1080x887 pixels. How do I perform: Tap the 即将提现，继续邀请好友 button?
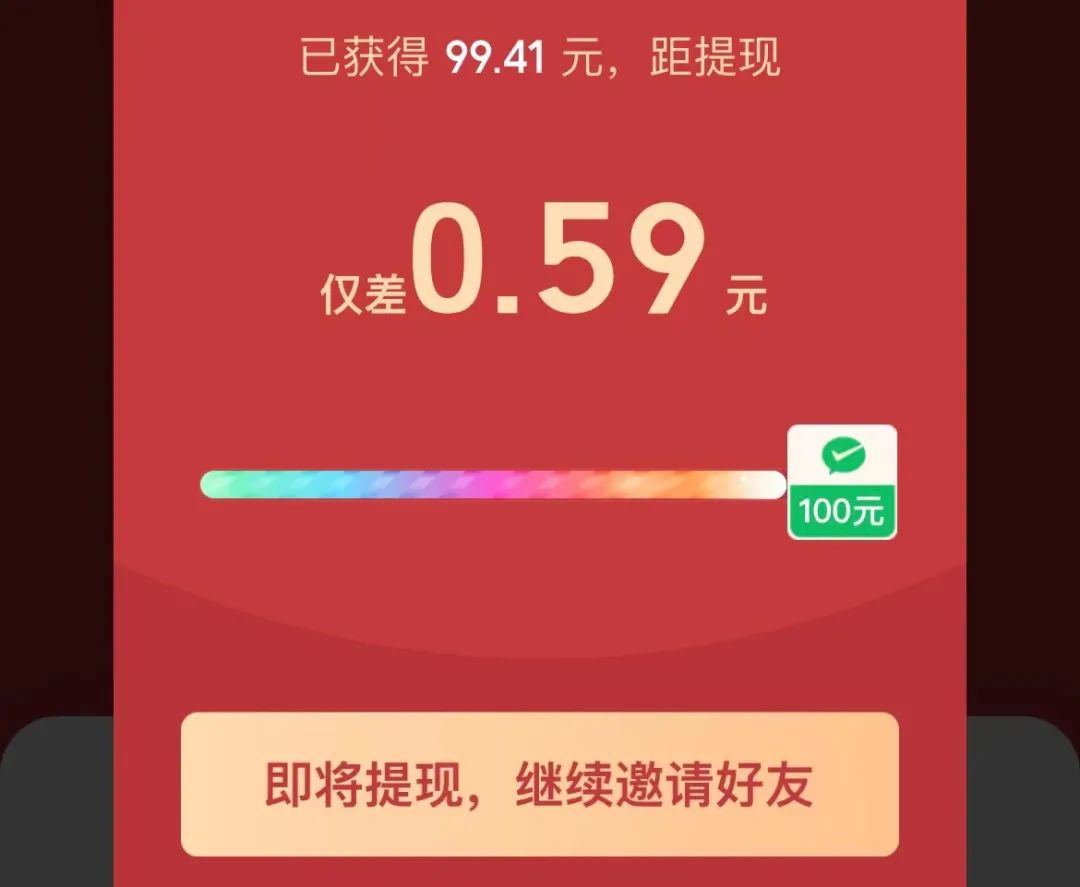click(x=539, y=784)
